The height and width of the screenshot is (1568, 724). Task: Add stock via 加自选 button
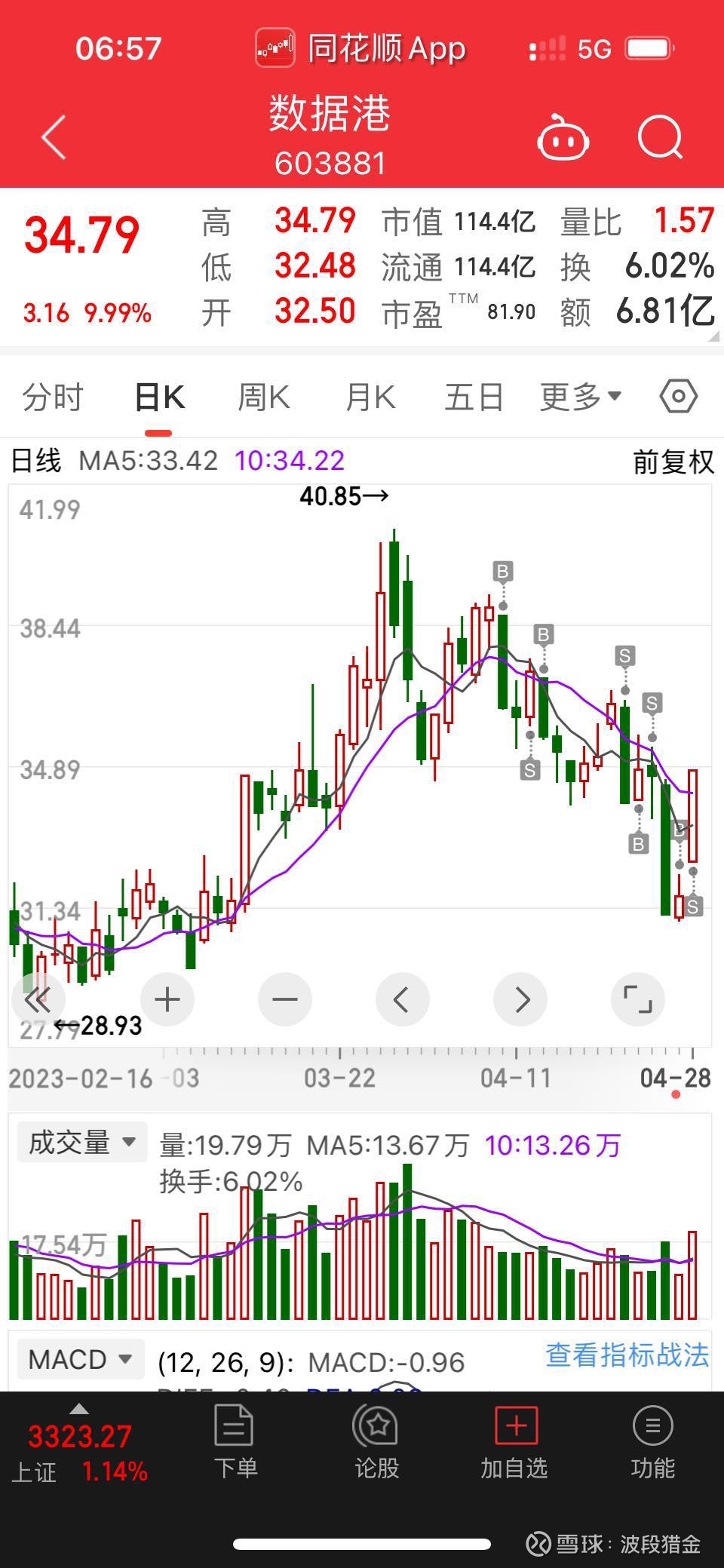tap(515, 1442)
